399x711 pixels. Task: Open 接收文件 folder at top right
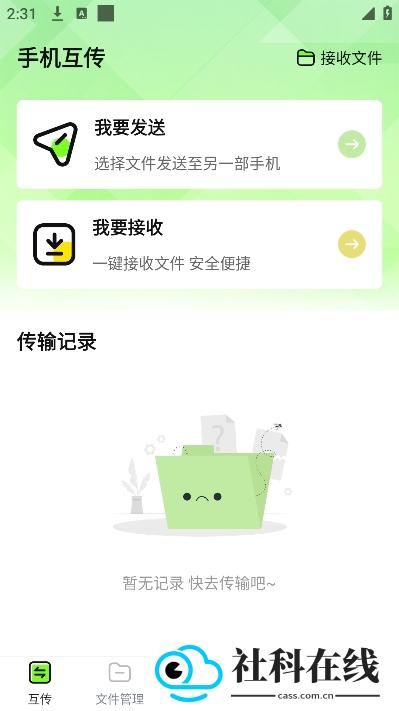339,58
